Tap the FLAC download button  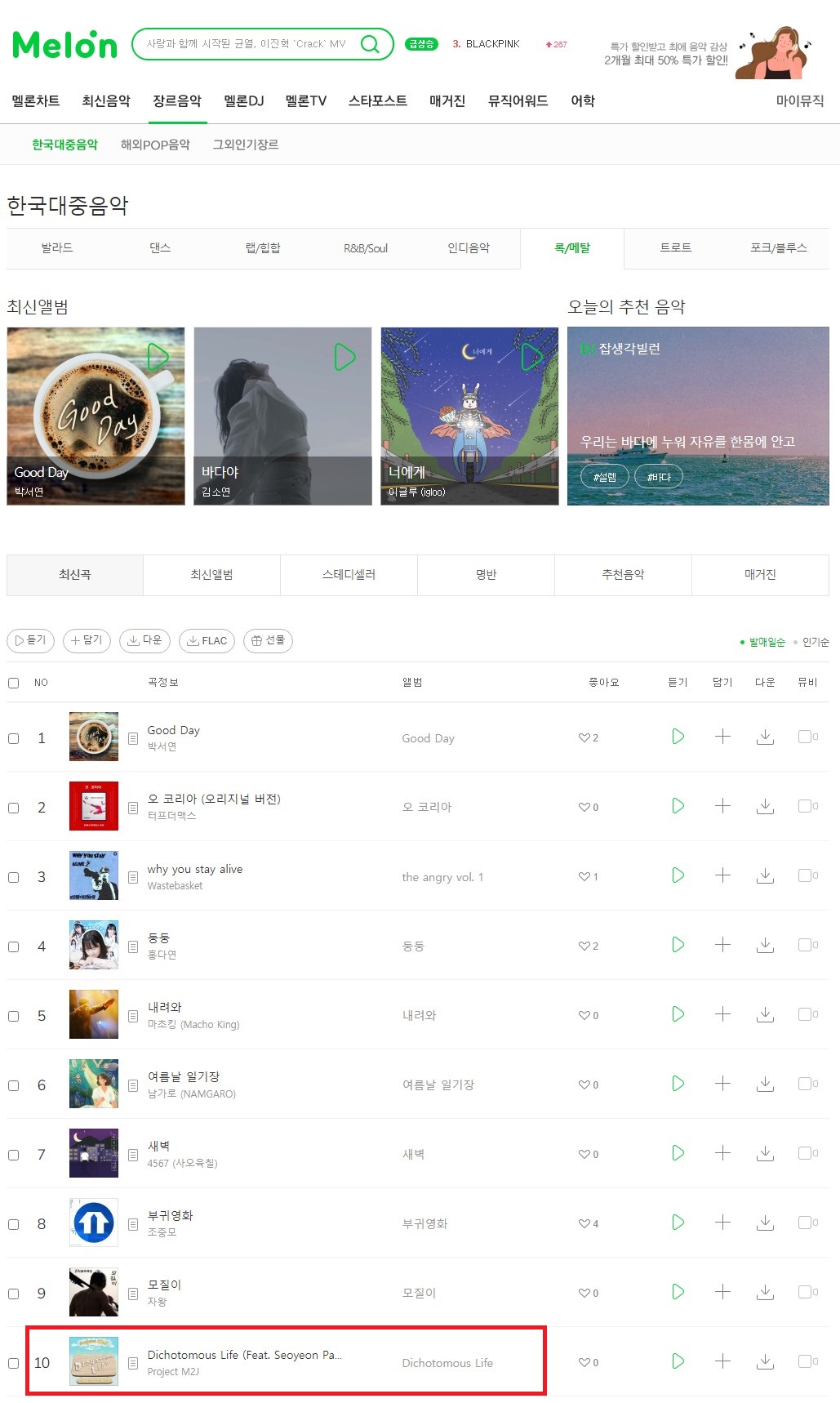tap(207, 641)
